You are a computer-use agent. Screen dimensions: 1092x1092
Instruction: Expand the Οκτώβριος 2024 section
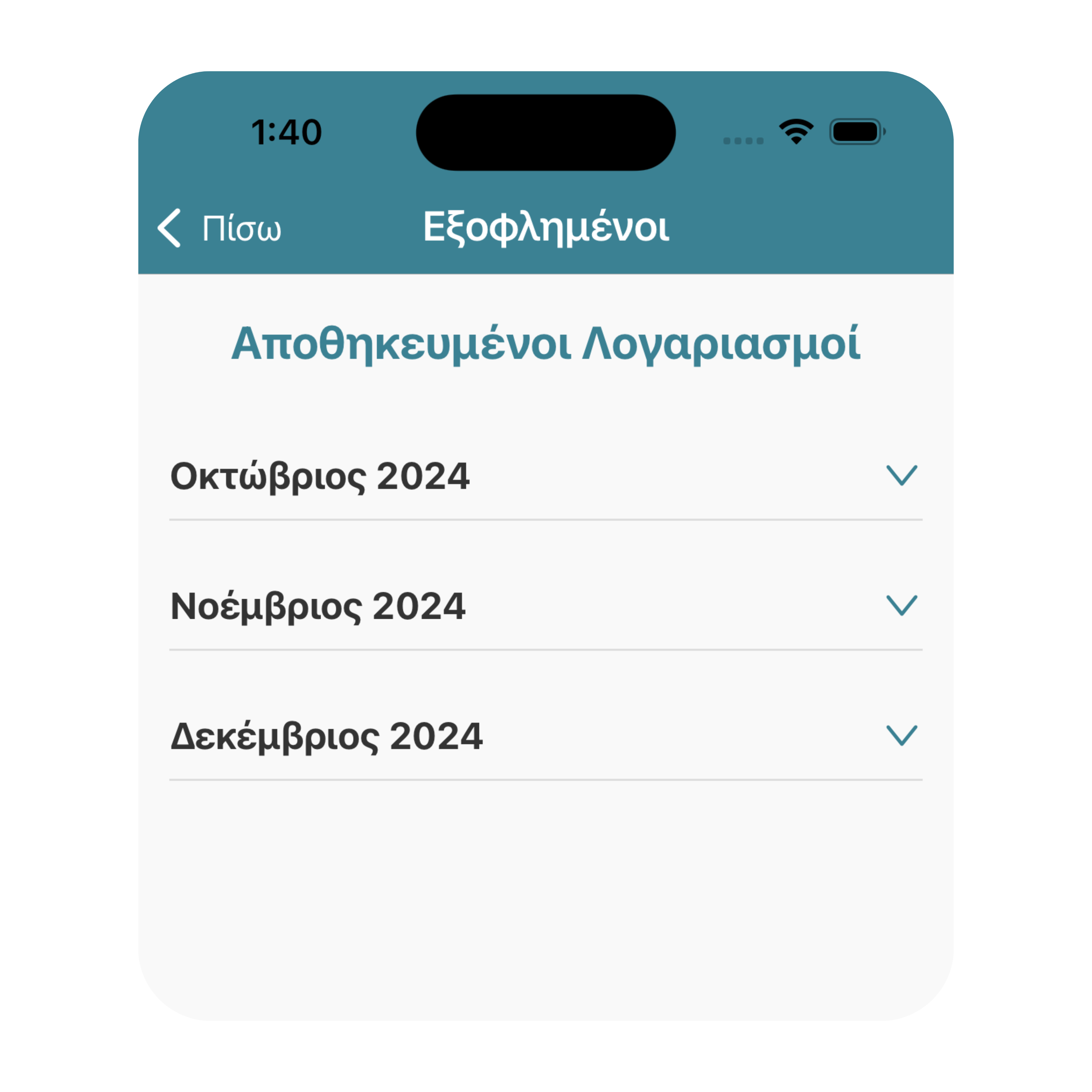pos(902,475)
